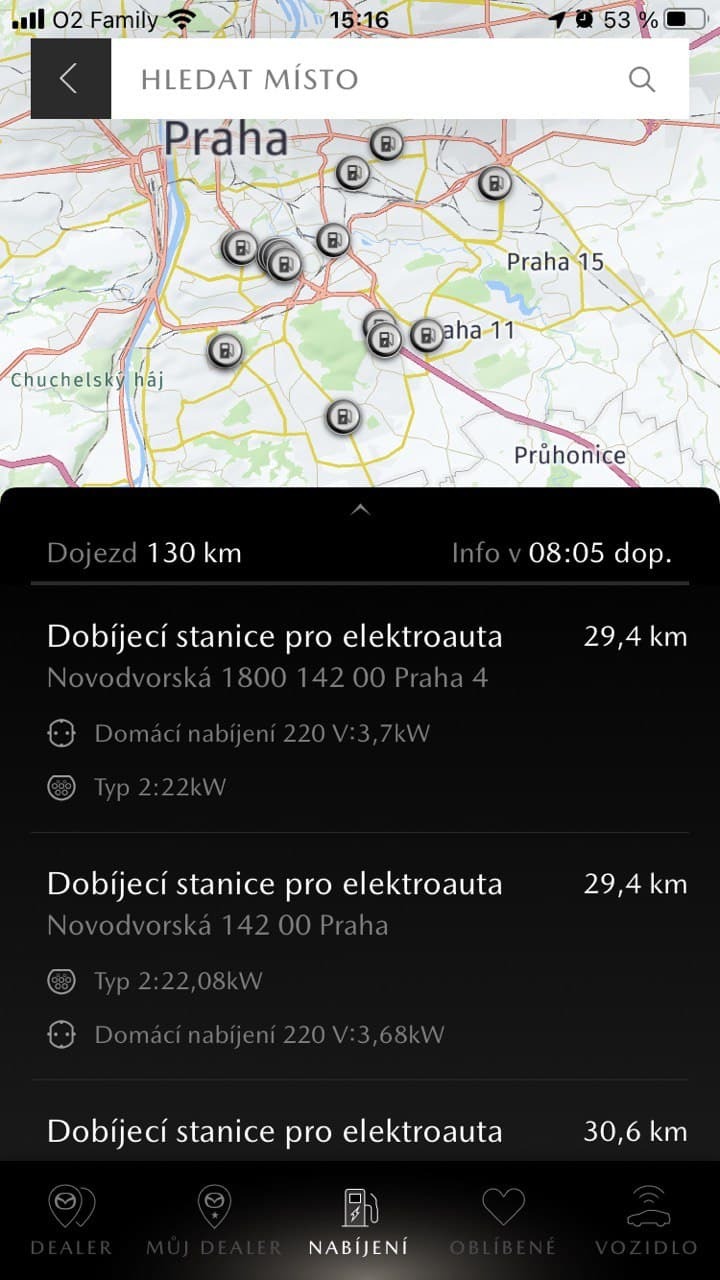Select the charging pin above Praha 15
This screenshot has width=720, height=1280.
click(494, 183)
